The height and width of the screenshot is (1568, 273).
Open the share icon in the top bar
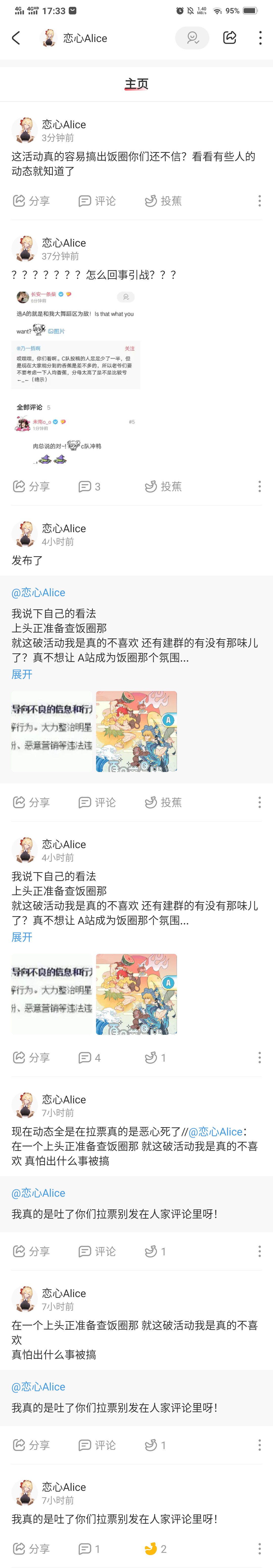coord(229,38)
